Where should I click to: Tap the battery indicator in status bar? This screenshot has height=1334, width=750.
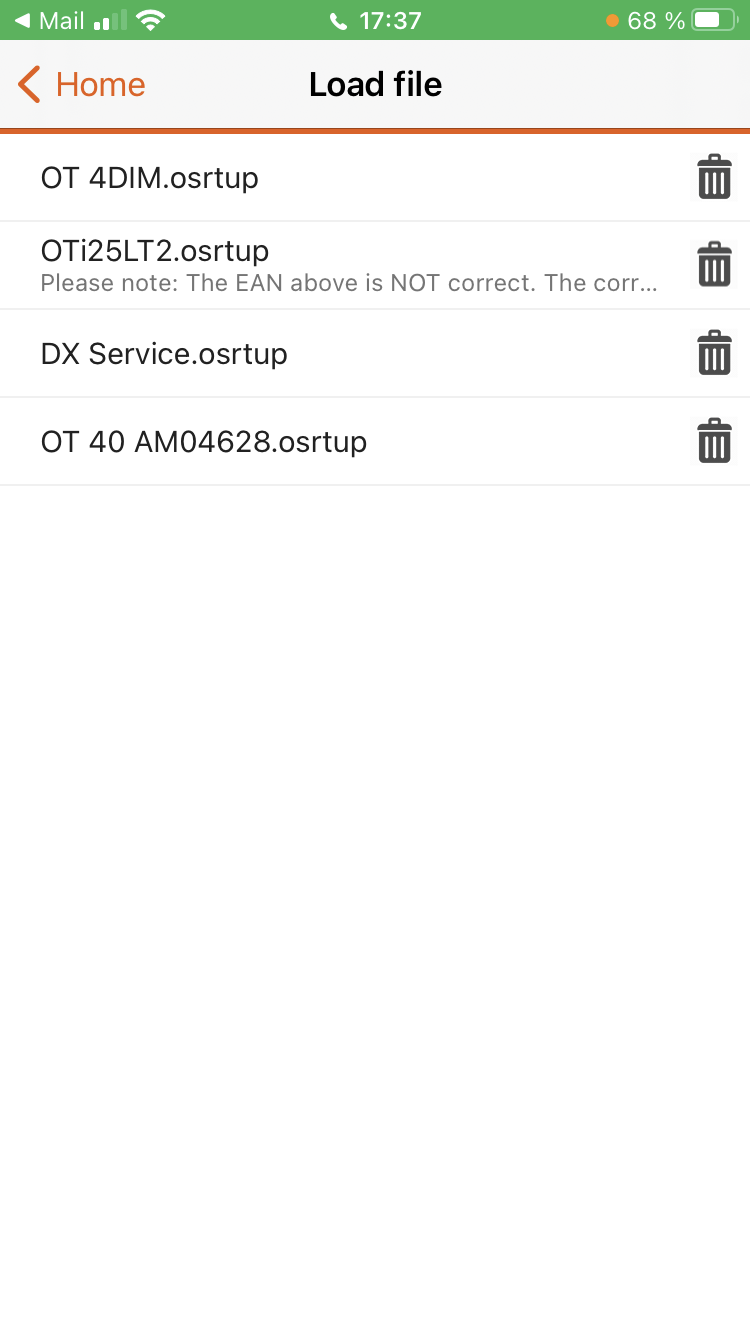pyautogui.click(x=712, y=19)
